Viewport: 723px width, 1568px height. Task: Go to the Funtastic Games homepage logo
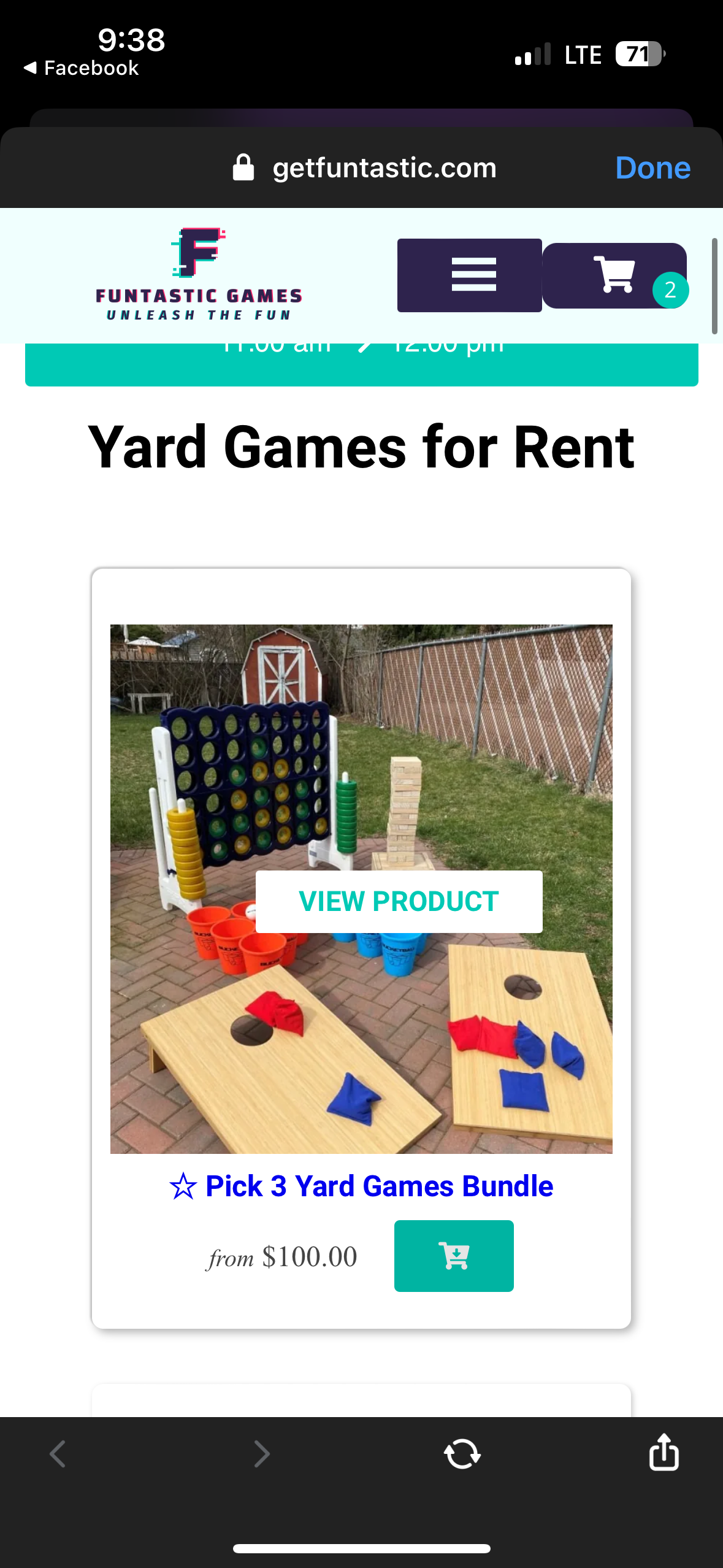[x=199, y=275]
